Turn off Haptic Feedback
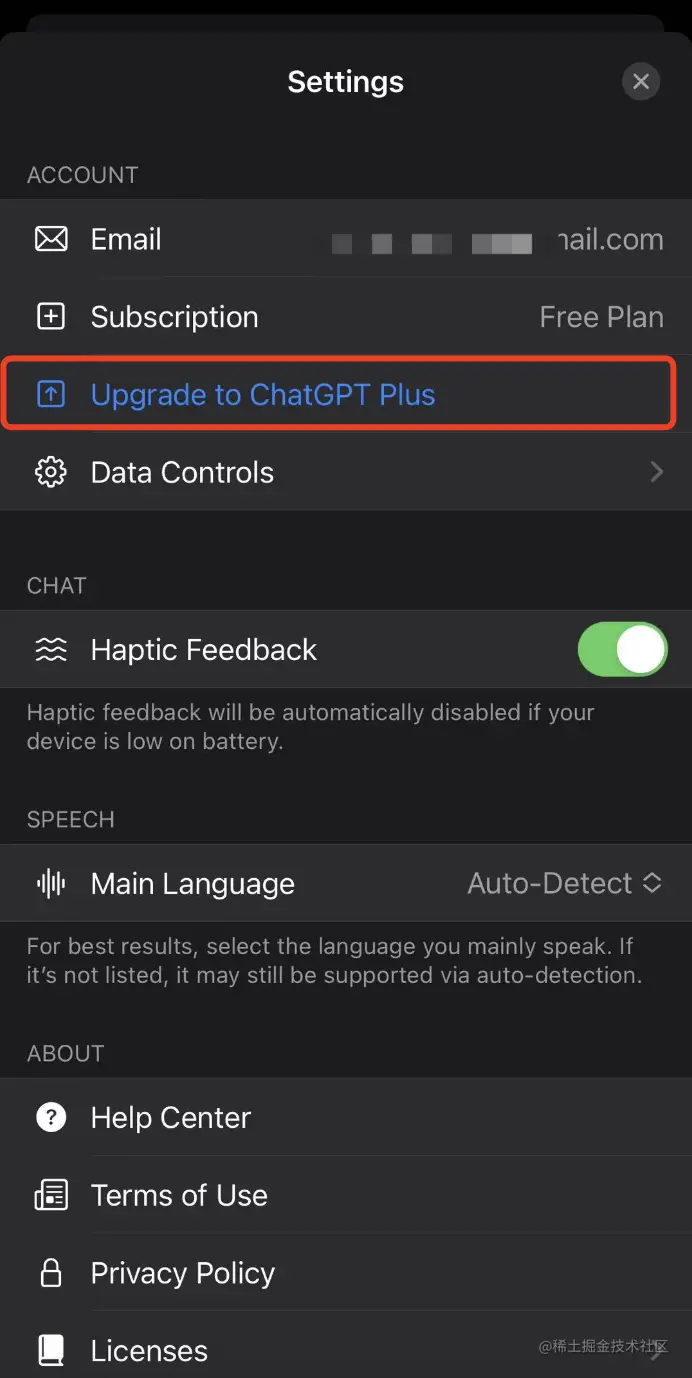The image size is (692, 1378). tap(622, 650)
